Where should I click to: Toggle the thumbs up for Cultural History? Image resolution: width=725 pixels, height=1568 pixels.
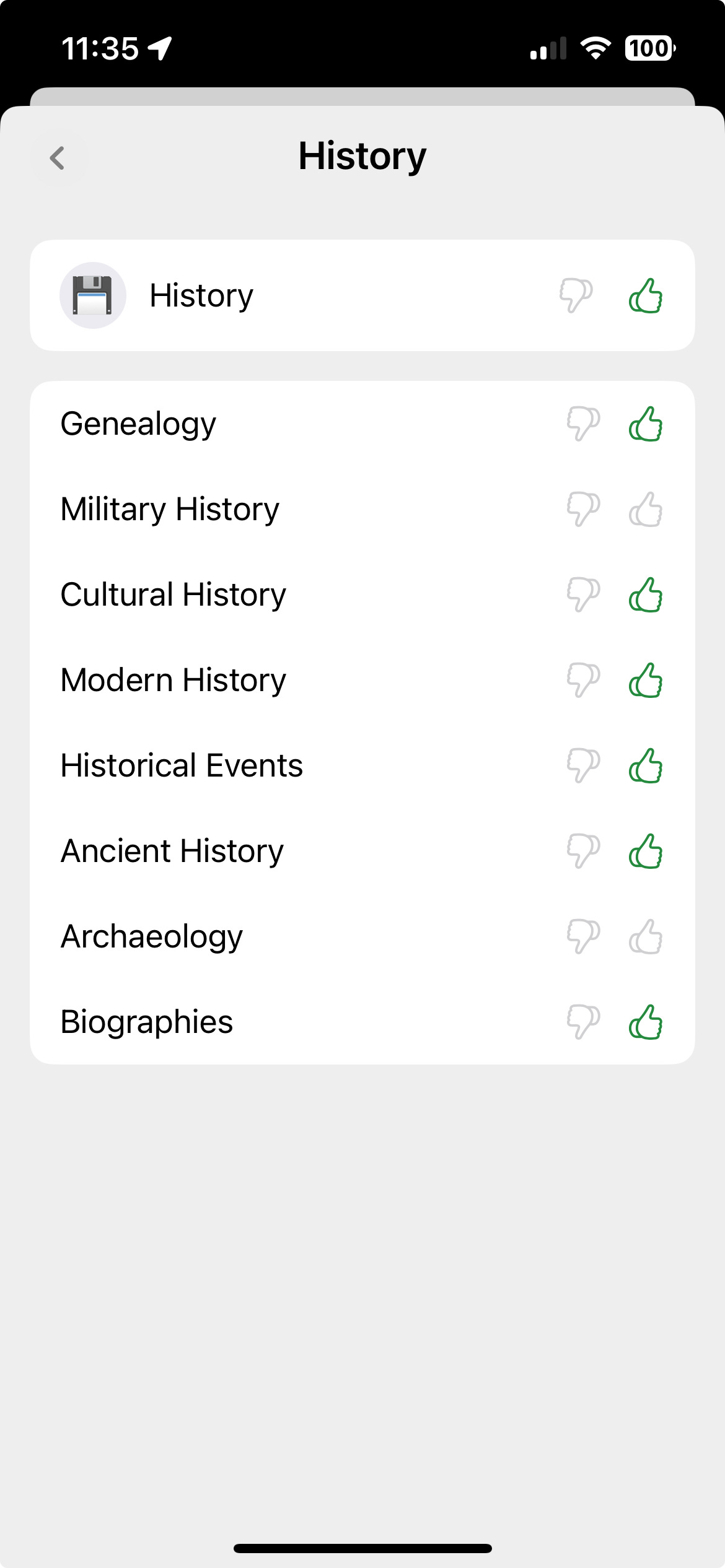[x=646, y=595]
